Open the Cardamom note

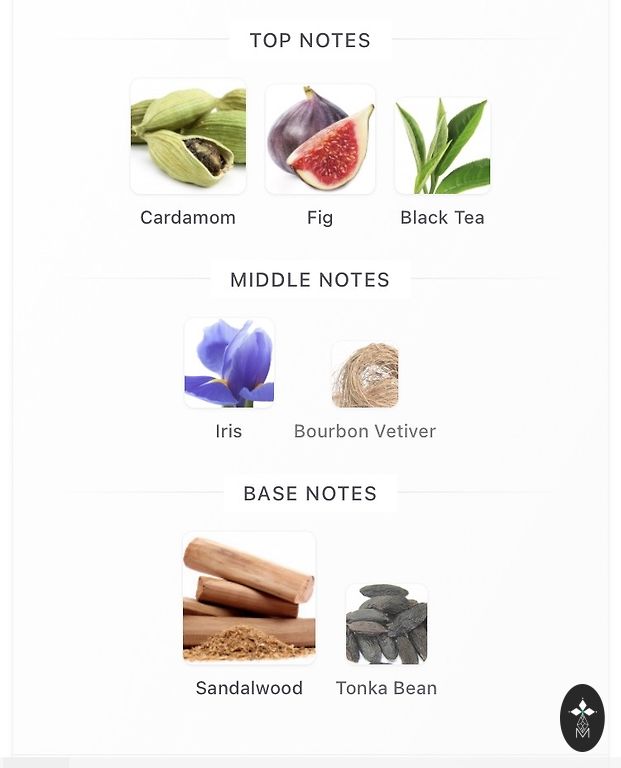[188, 137]
